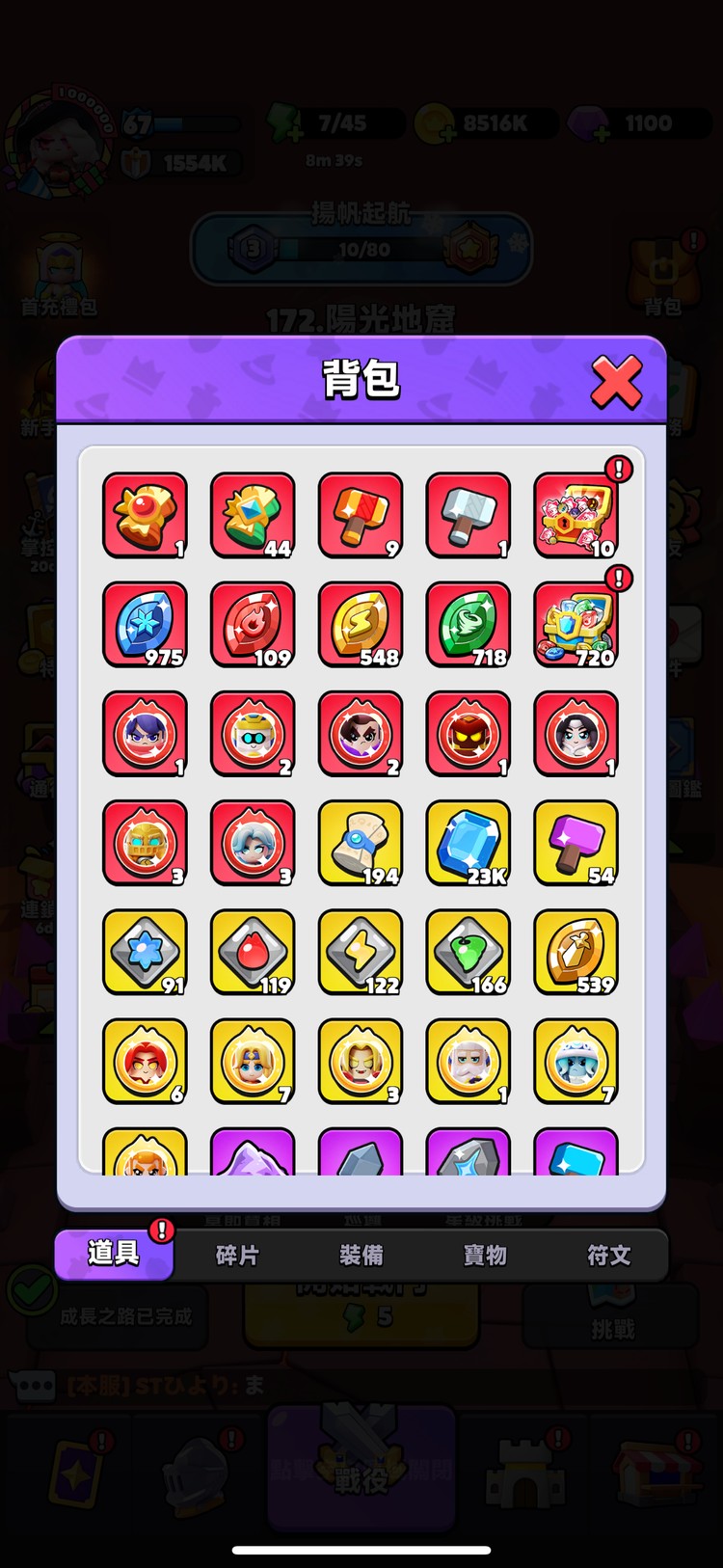
Task: Switch to the 符文 tab
Action: click(608, 1255)
